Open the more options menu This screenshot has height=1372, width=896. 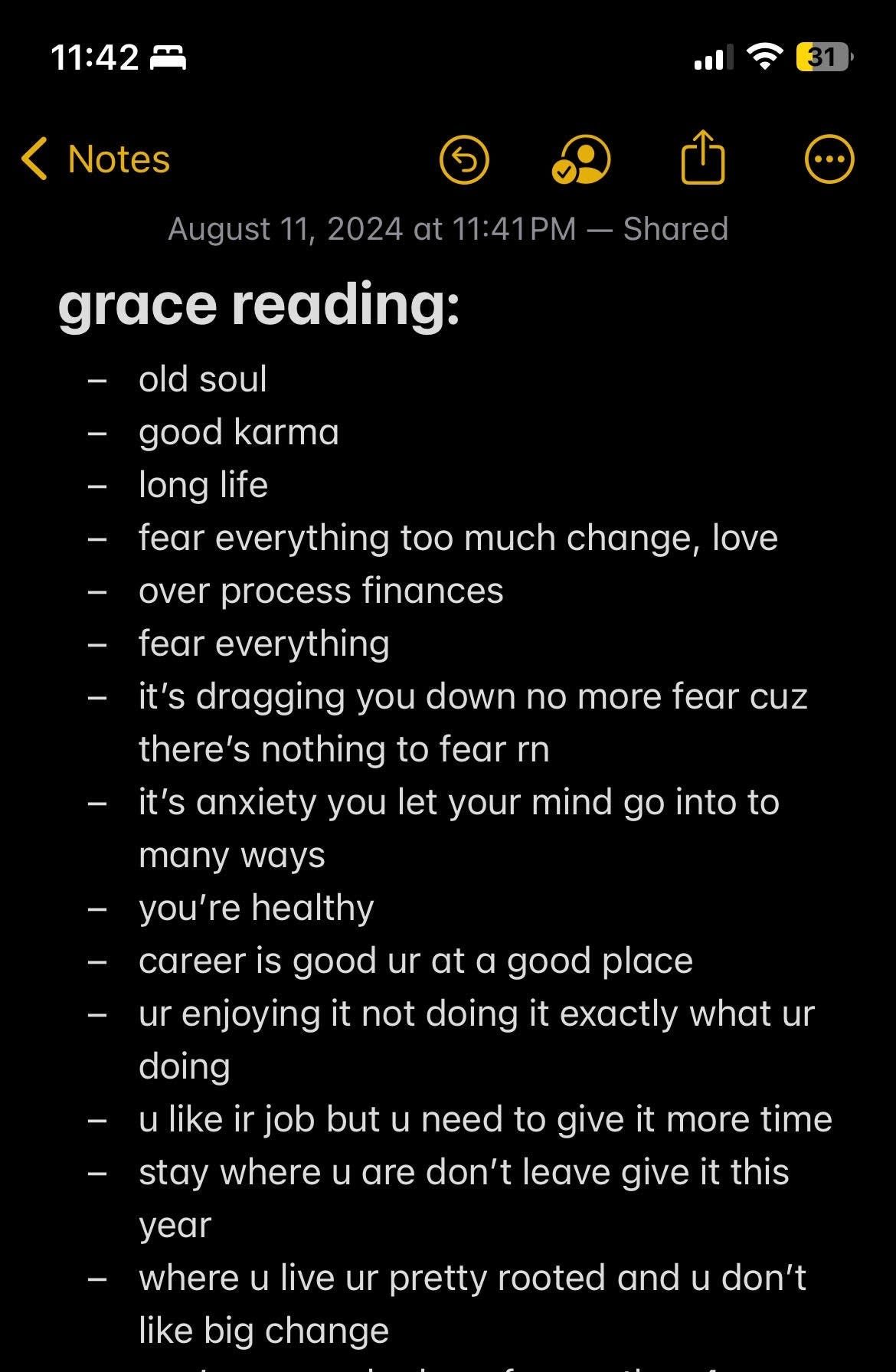[x=829, y=159]
